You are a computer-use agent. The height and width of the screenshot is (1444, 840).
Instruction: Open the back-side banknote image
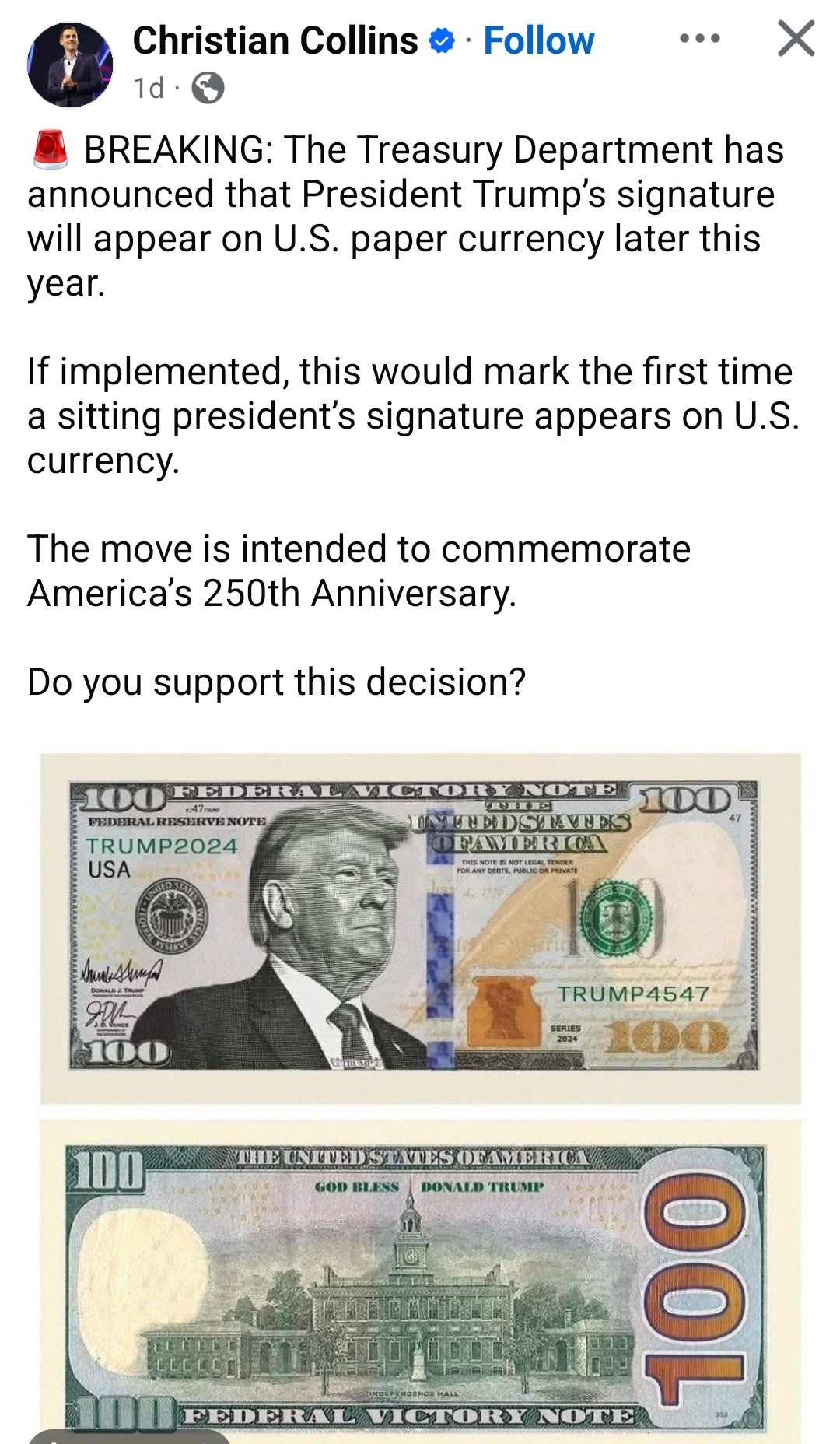pyautogui.click(x=420, y=1284)
